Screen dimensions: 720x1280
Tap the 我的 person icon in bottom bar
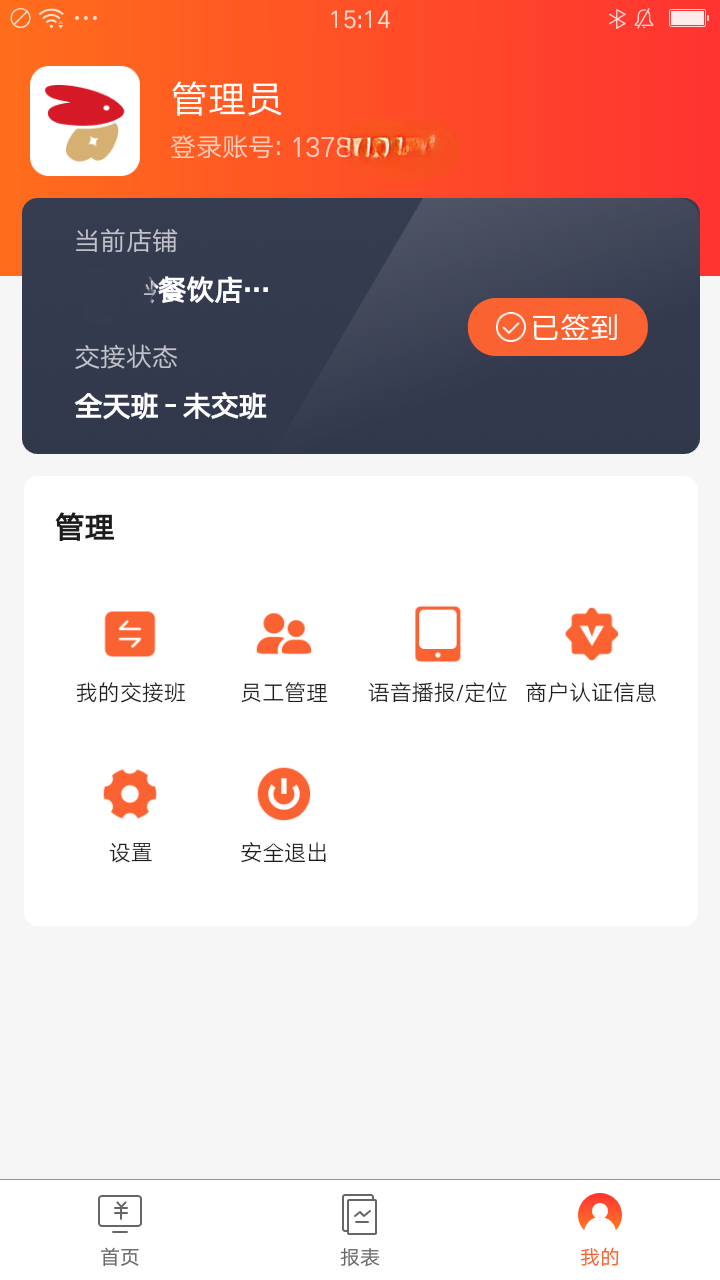(x=599, y=1212)
